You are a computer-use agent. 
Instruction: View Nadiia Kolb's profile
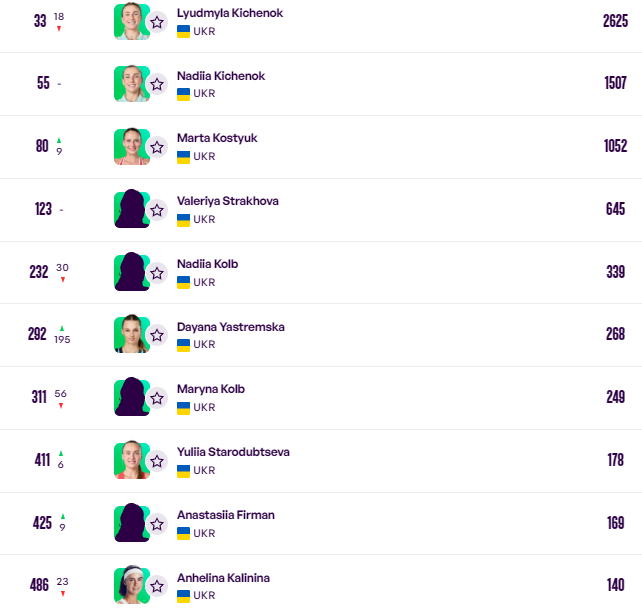(207, 264)
